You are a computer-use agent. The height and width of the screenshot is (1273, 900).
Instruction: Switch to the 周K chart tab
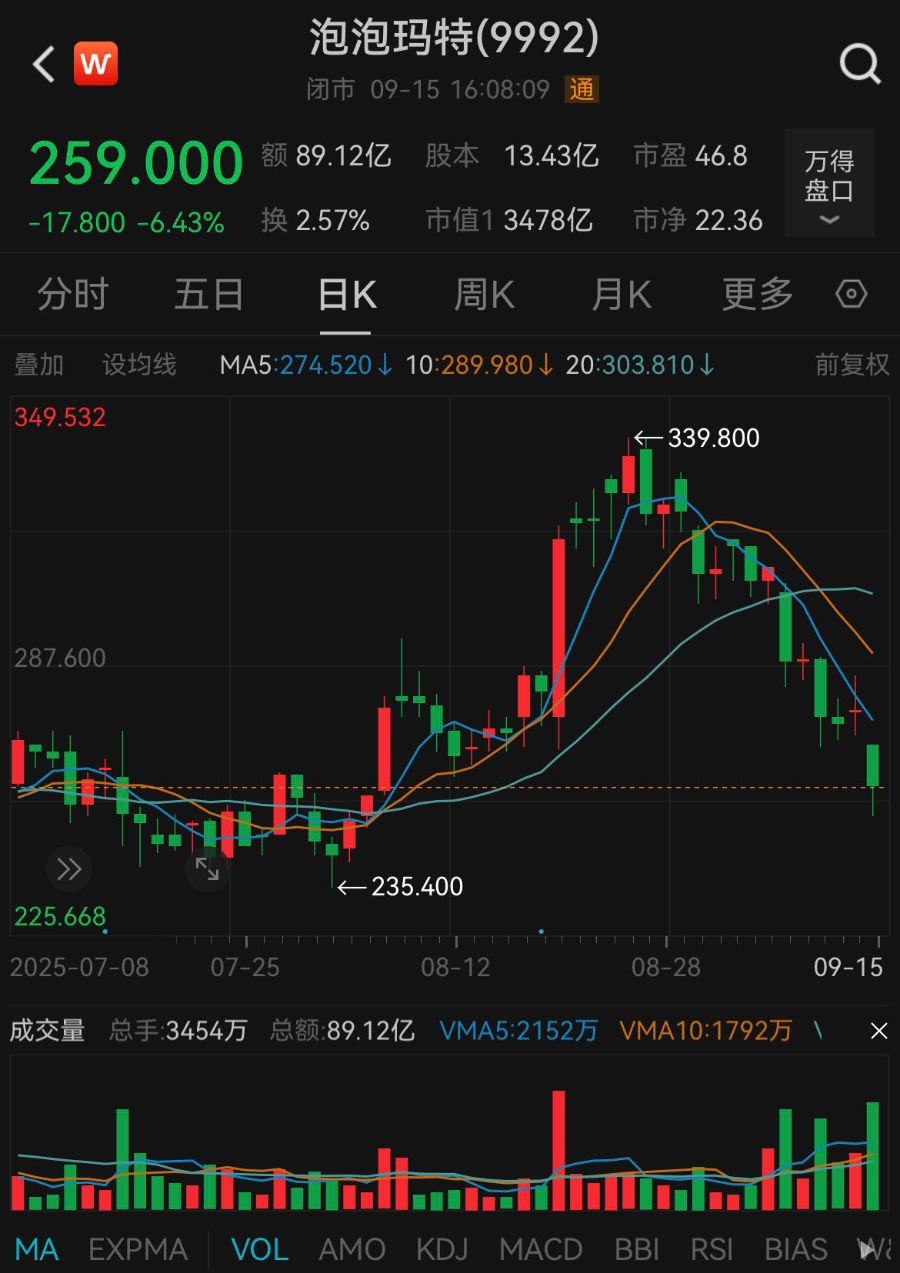pyautogui.click(x=484, y=295)
